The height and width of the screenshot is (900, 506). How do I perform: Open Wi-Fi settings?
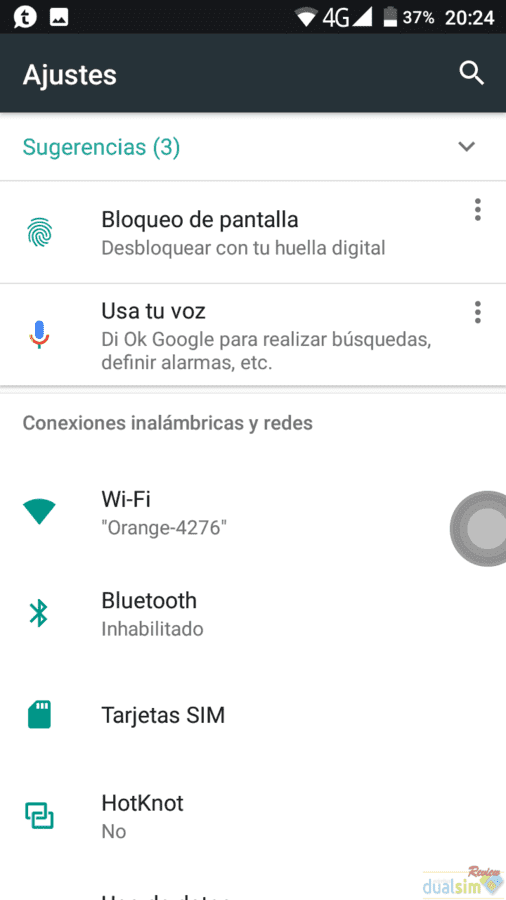(253, 512)
